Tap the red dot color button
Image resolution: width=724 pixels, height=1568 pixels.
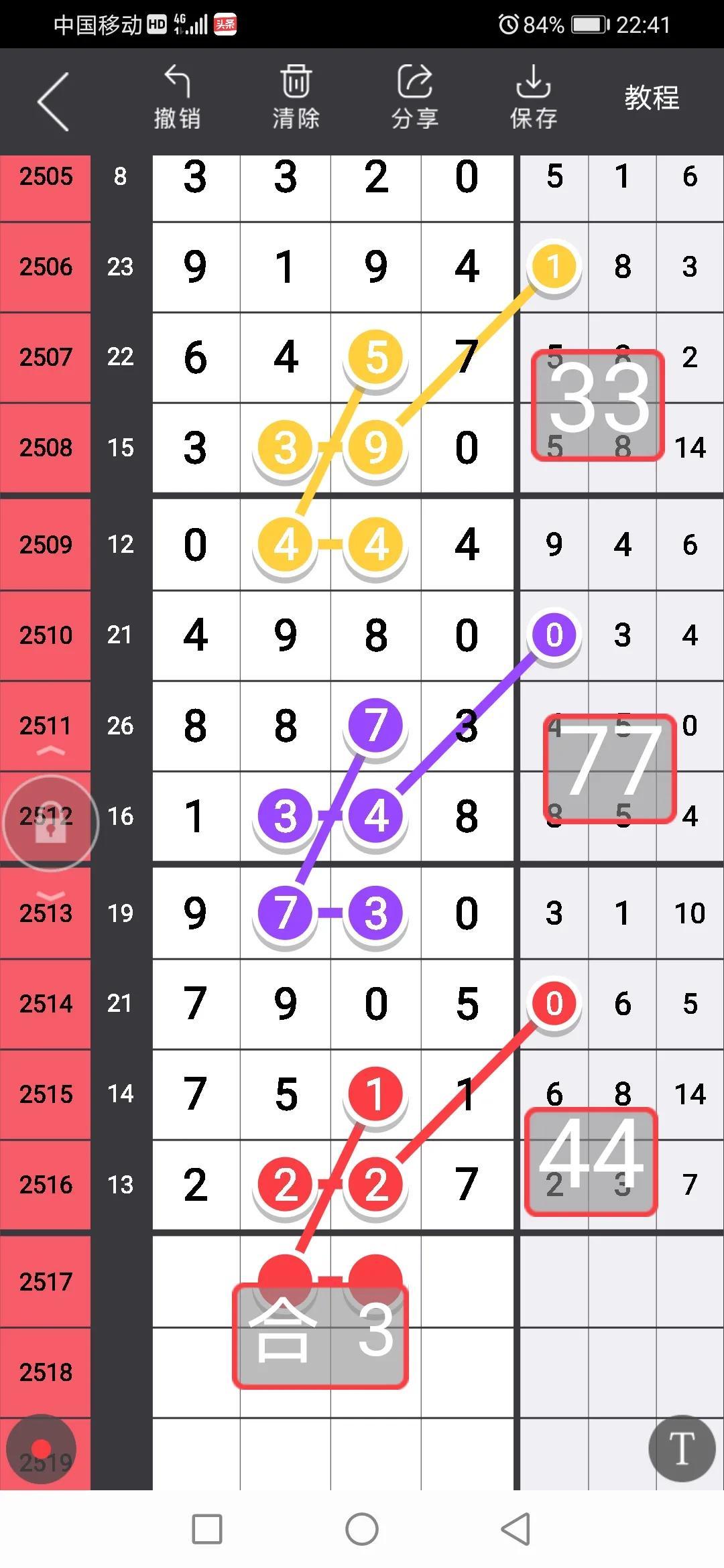click(41, 1448)
